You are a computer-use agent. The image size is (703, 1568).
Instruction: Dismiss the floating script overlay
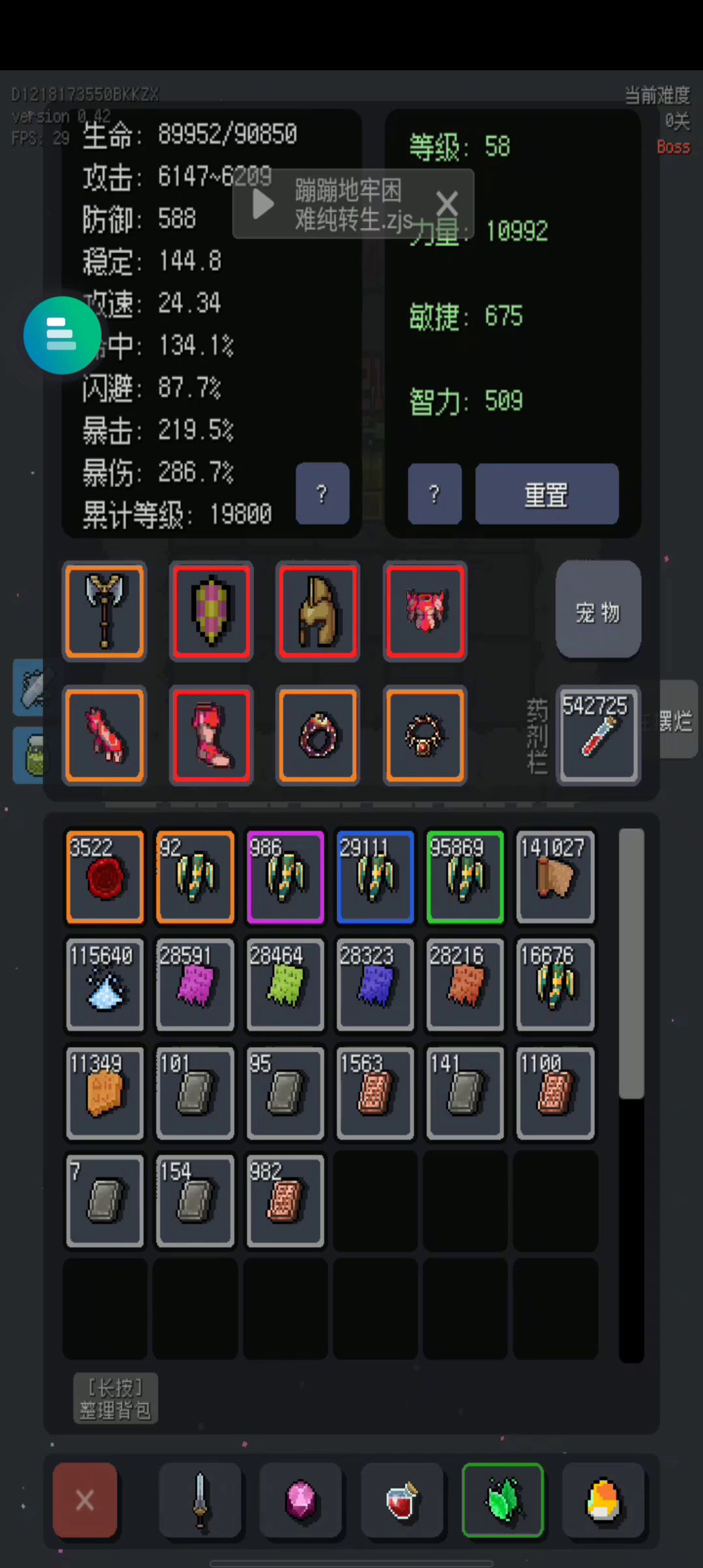447,204
